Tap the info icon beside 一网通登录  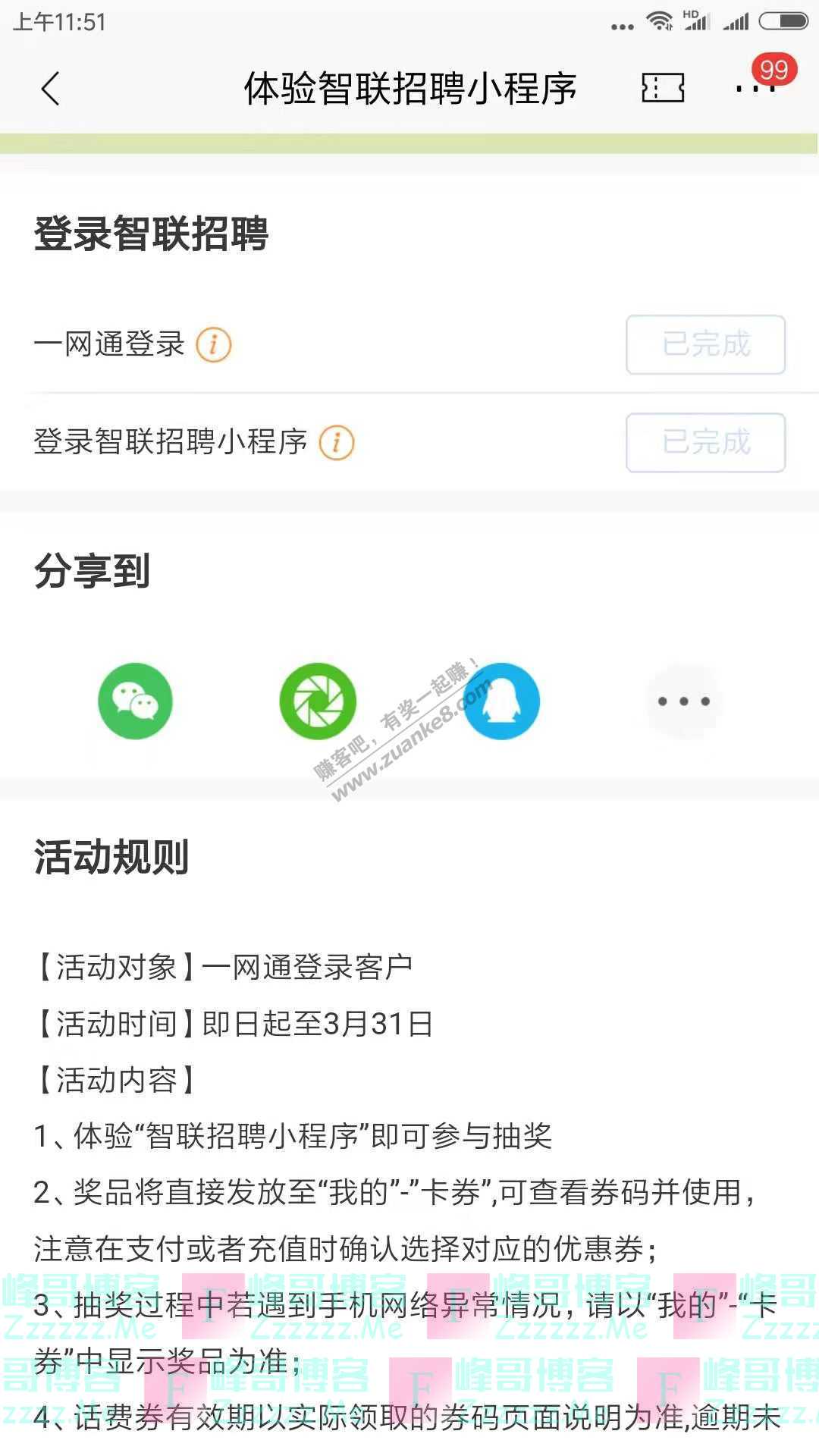pos(213,346)
